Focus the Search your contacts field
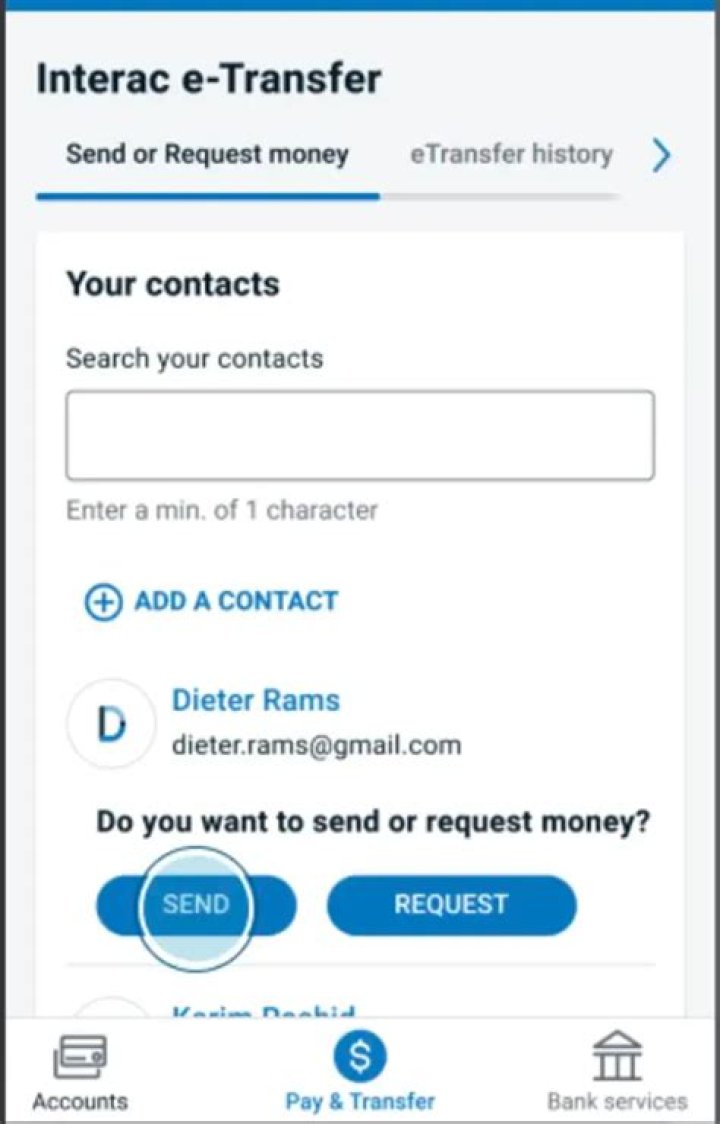The image size is (720, 1124). pos(360,436)
